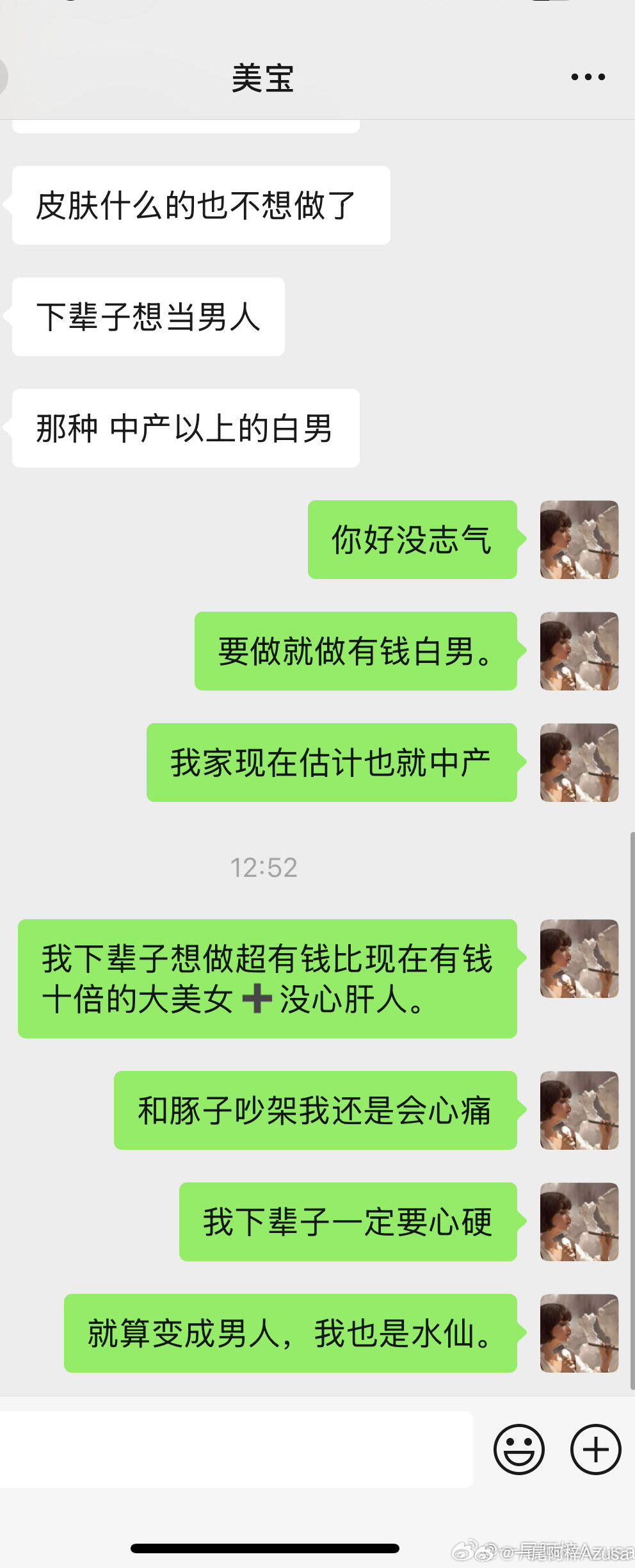Open the three-dot chat options menu
The width and height of the screenshot is (635, 1568).
pos(588,77)
